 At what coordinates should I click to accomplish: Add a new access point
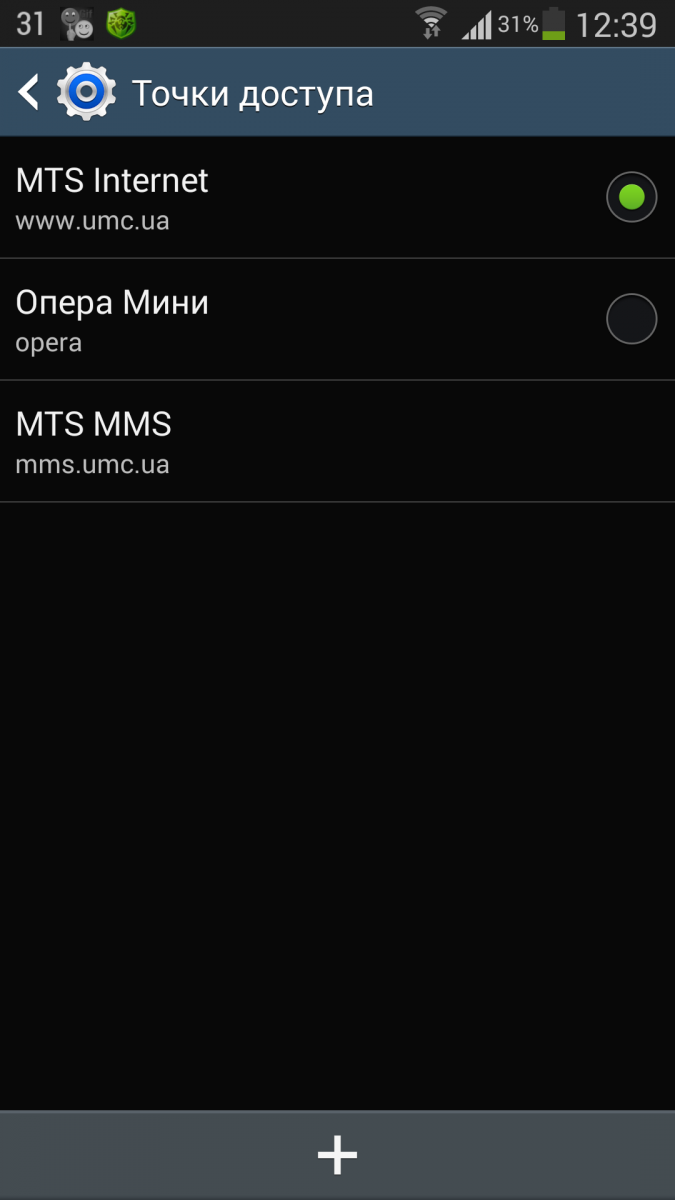(x=337, y=1155)
